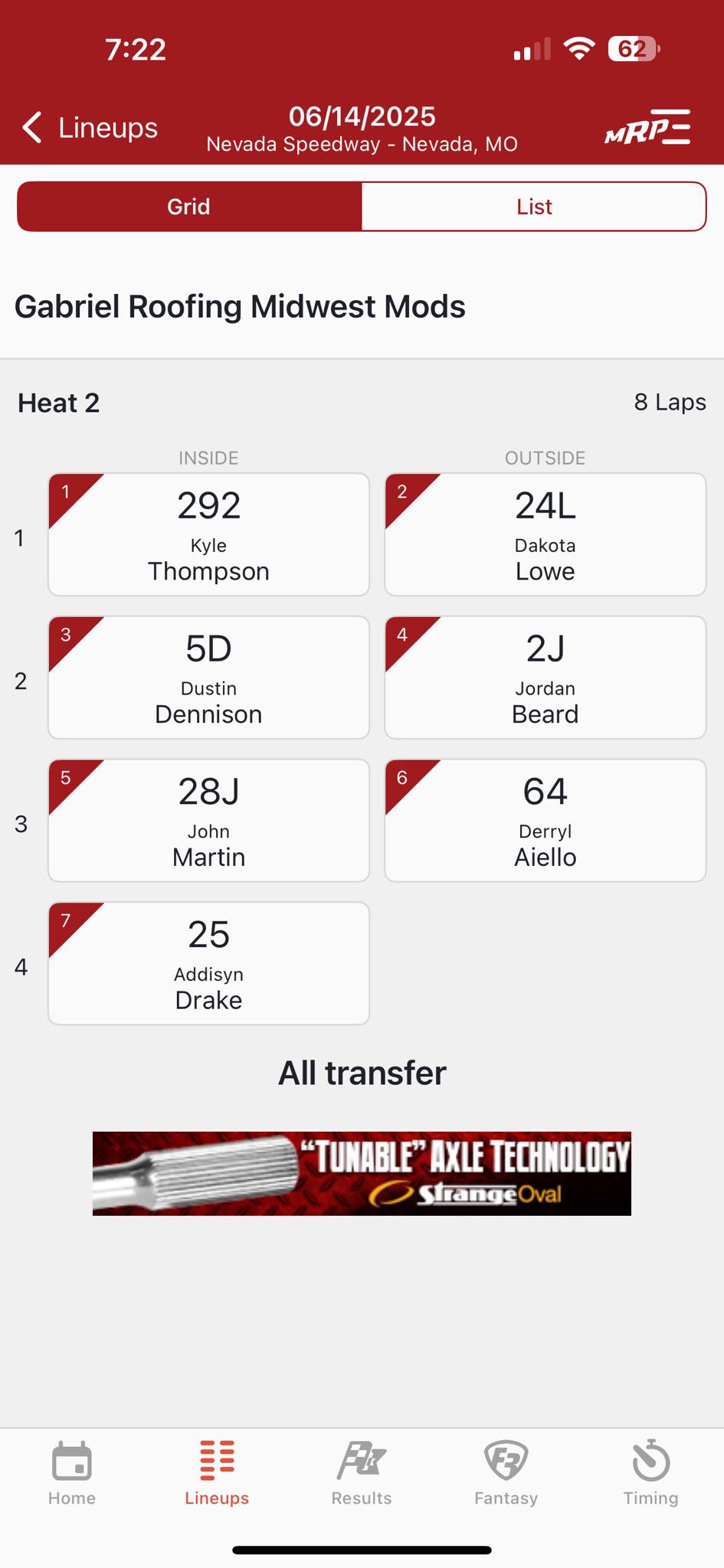Open Dakota Lowe's 24L card
The image size is (724, 1568).
coord(545,534)
